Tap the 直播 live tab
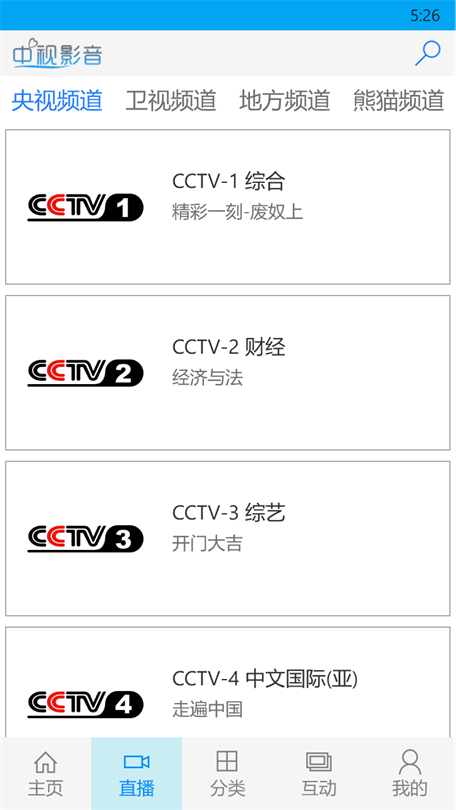The width and height of the screenshot is (456, 810). pos(136,773)
